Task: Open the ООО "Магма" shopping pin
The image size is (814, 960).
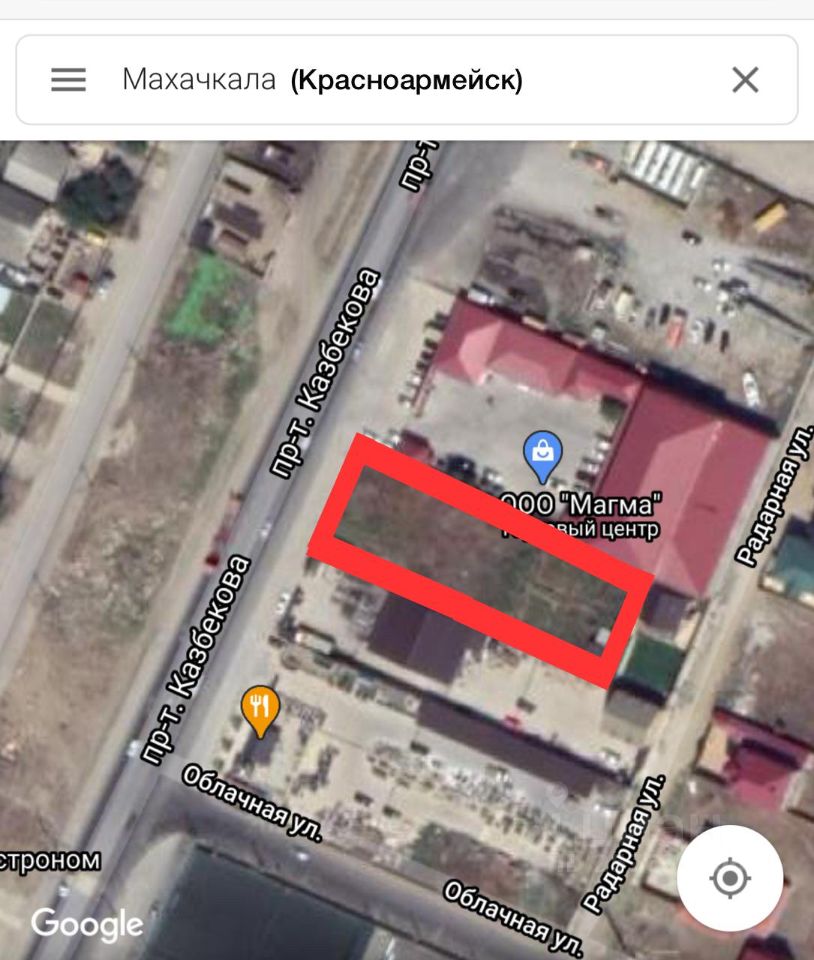Action: [543, 455]
